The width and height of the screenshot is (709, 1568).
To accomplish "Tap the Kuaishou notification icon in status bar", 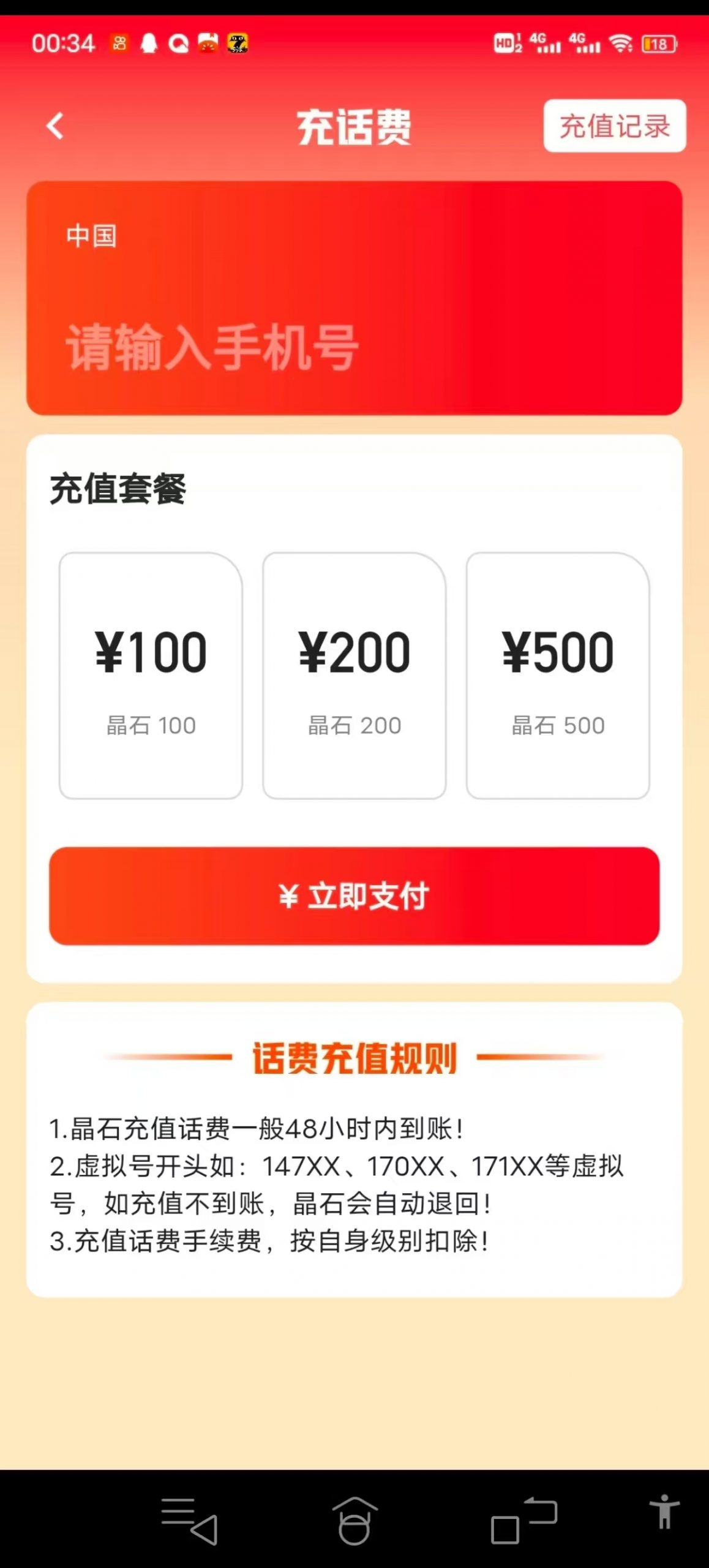I will (x=118, y=42).
